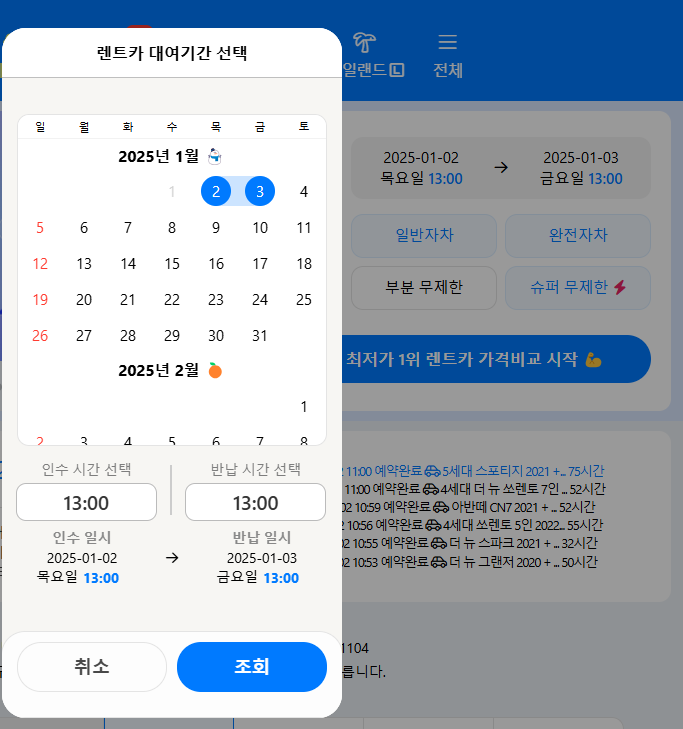Image resolution: width=683 pixels, height=729 pixels.
Task: Confirm dates with the 조회 button
Action: pyautogui.click(x=252, y=667)
